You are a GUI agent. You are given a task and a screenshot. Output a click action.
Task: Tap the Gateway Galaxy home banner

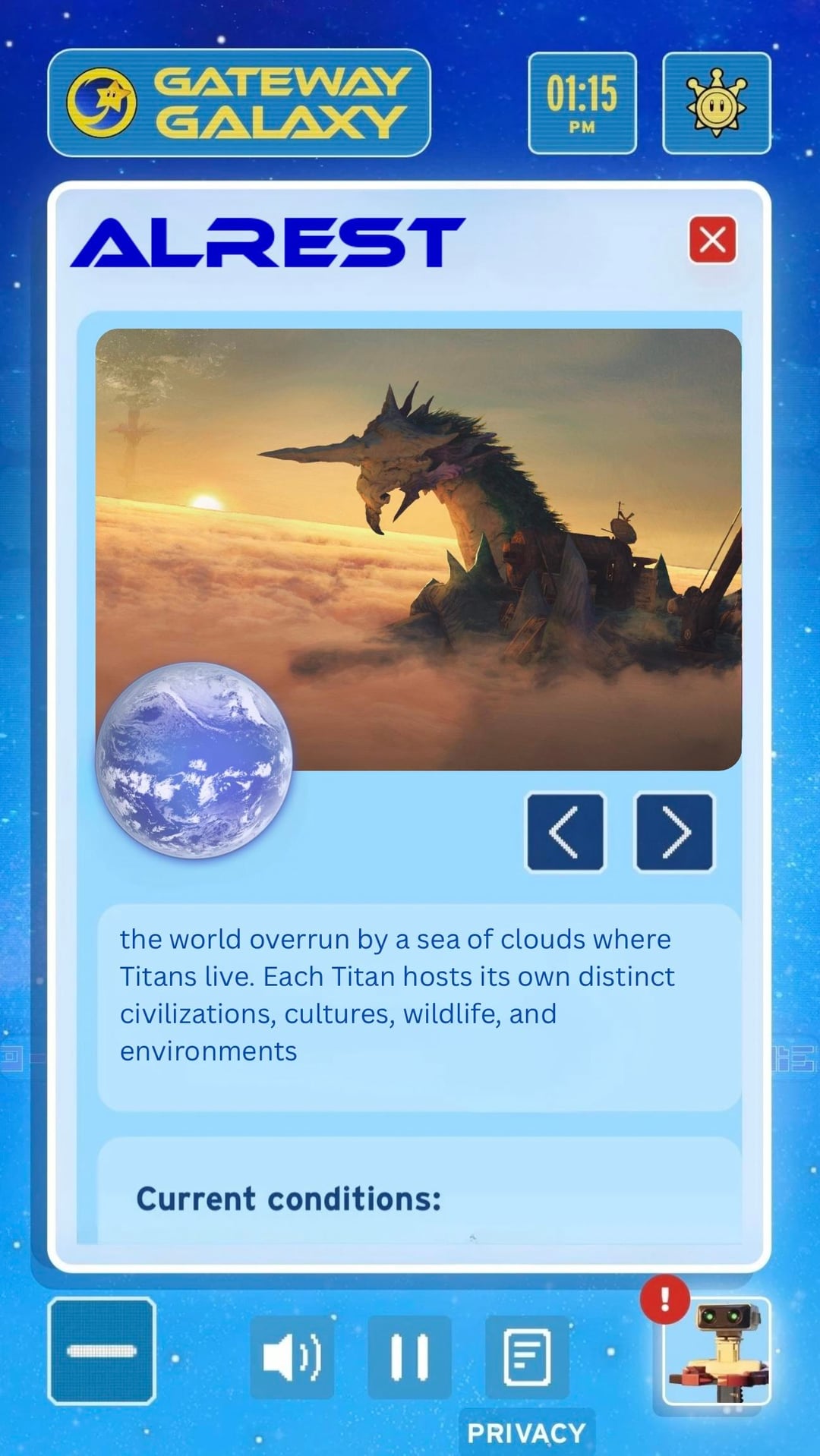tap(239, 103)
